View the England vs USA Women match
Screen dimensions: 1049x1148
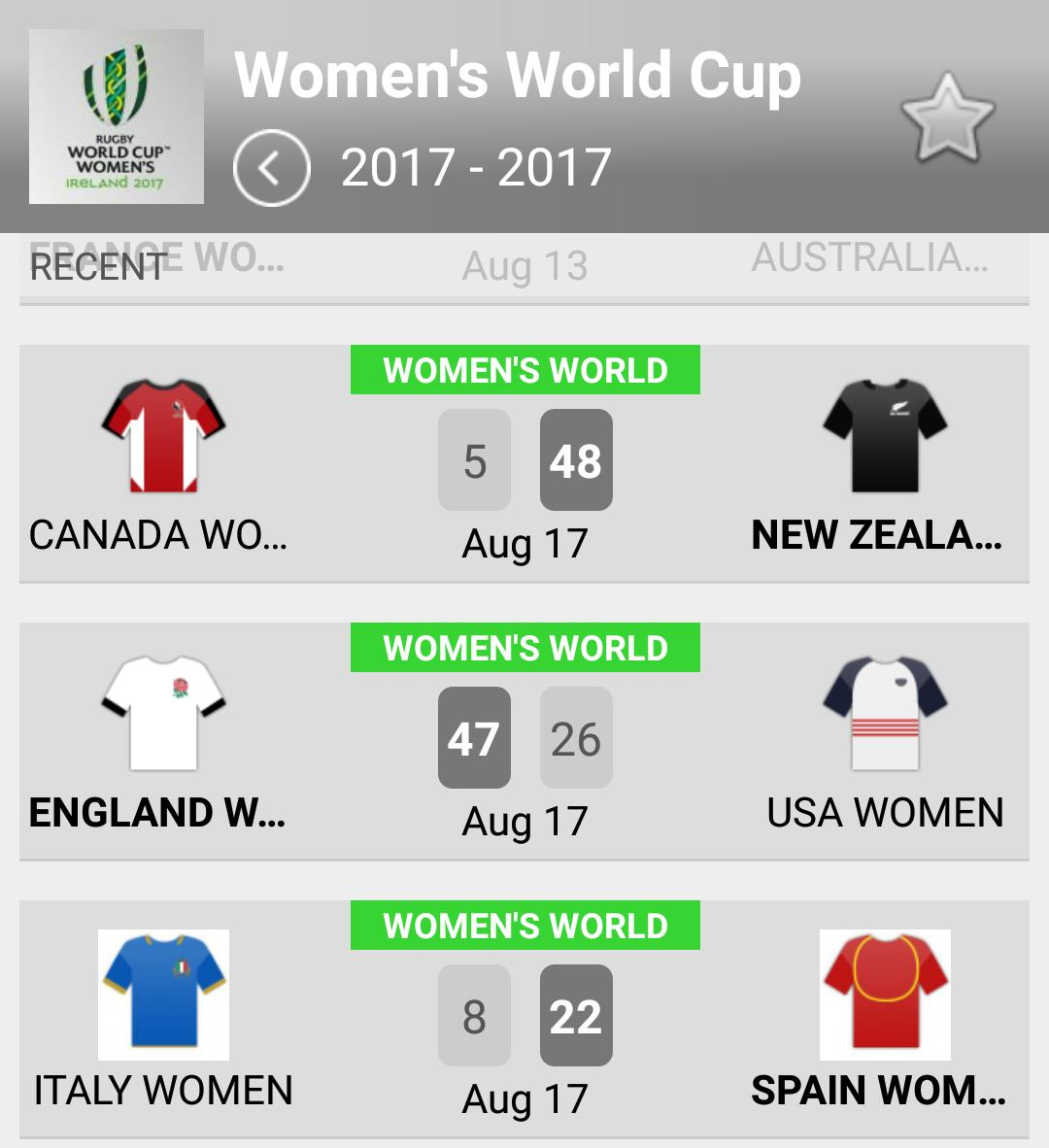point(524,742)
